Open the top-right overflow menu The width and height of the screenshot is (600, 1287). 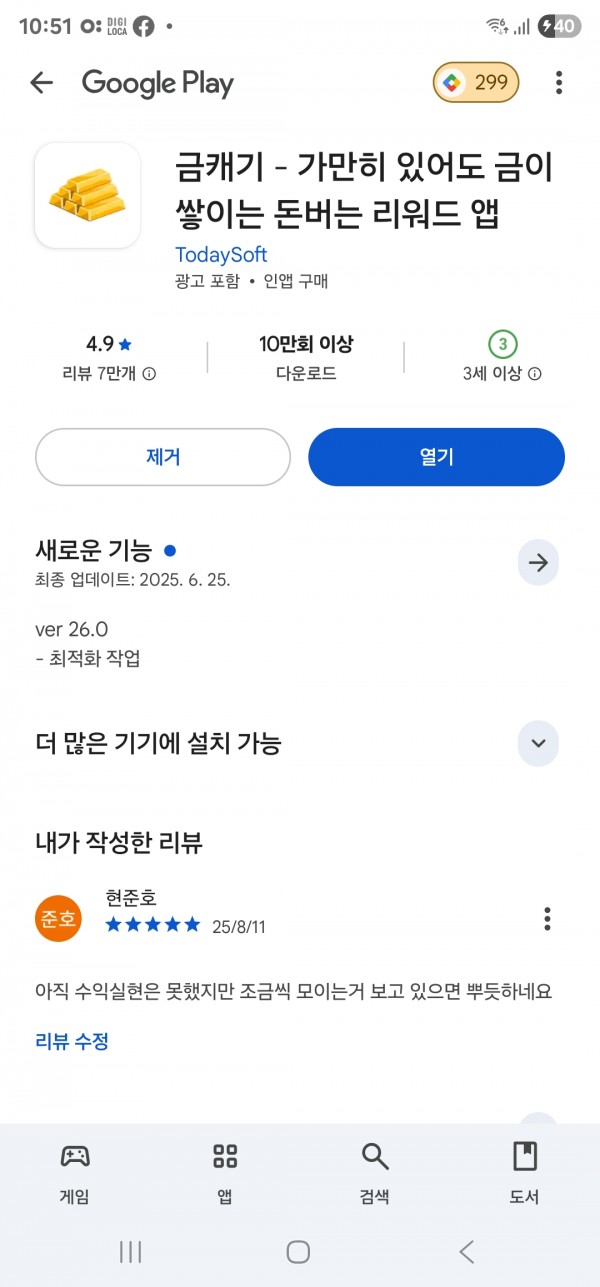click(x=559, y=83)
